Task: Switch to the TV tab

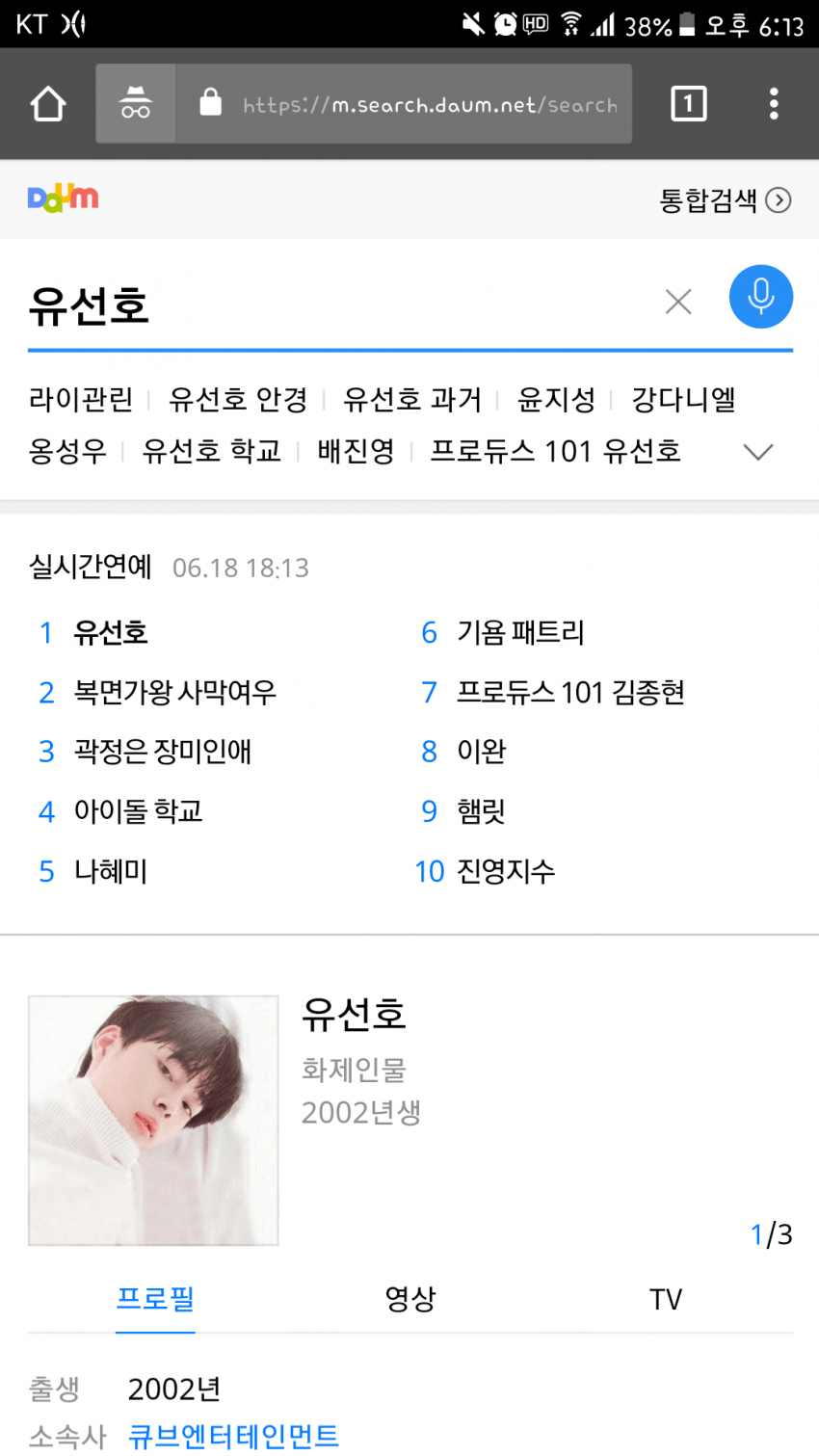Action: pyautogui.click(x=665, y=1299)
